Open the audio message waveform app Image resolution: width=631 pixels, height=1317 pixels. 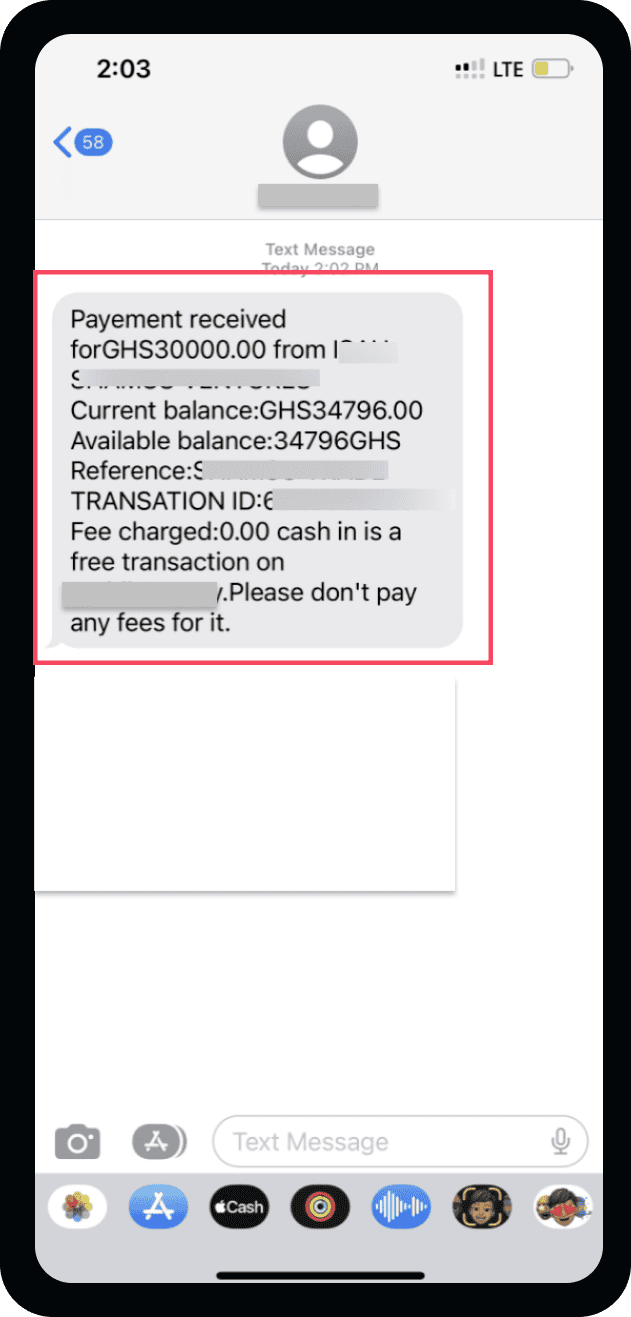click(400, 1208)
